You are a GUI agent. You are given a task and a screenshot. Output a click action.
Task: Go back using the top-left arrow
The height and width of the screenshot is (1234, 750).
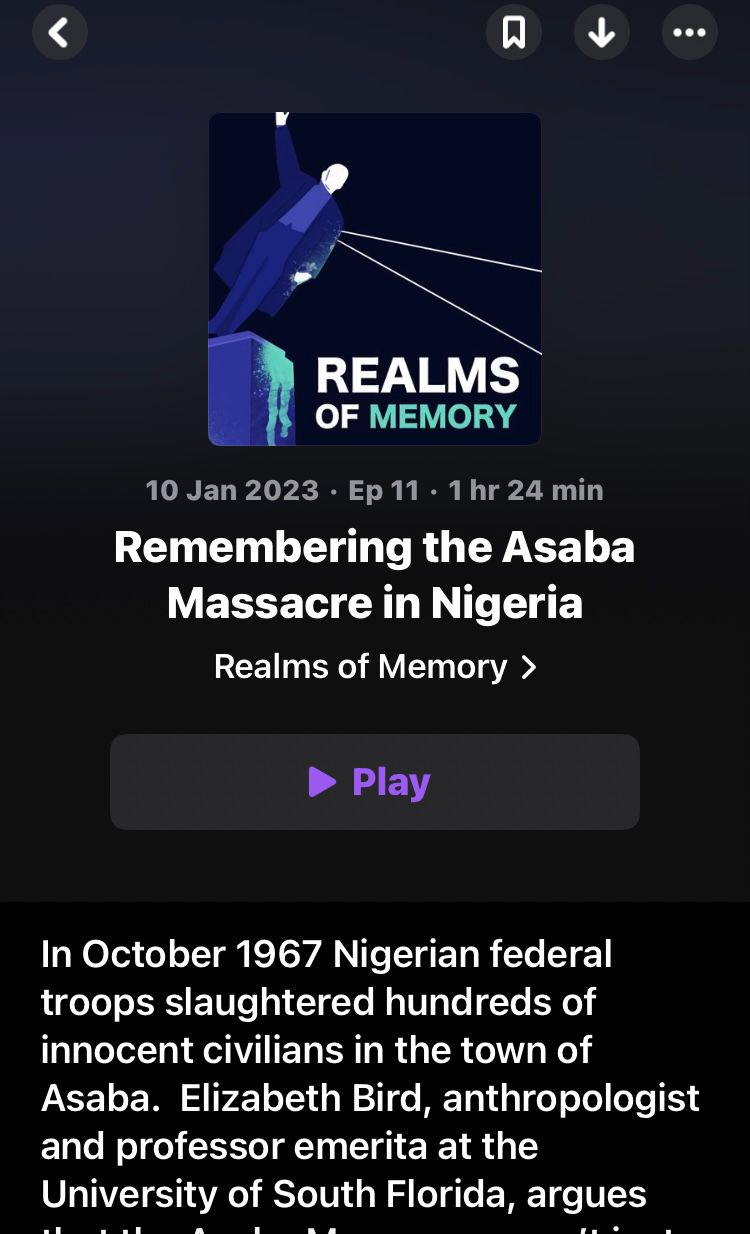point(60,33)
